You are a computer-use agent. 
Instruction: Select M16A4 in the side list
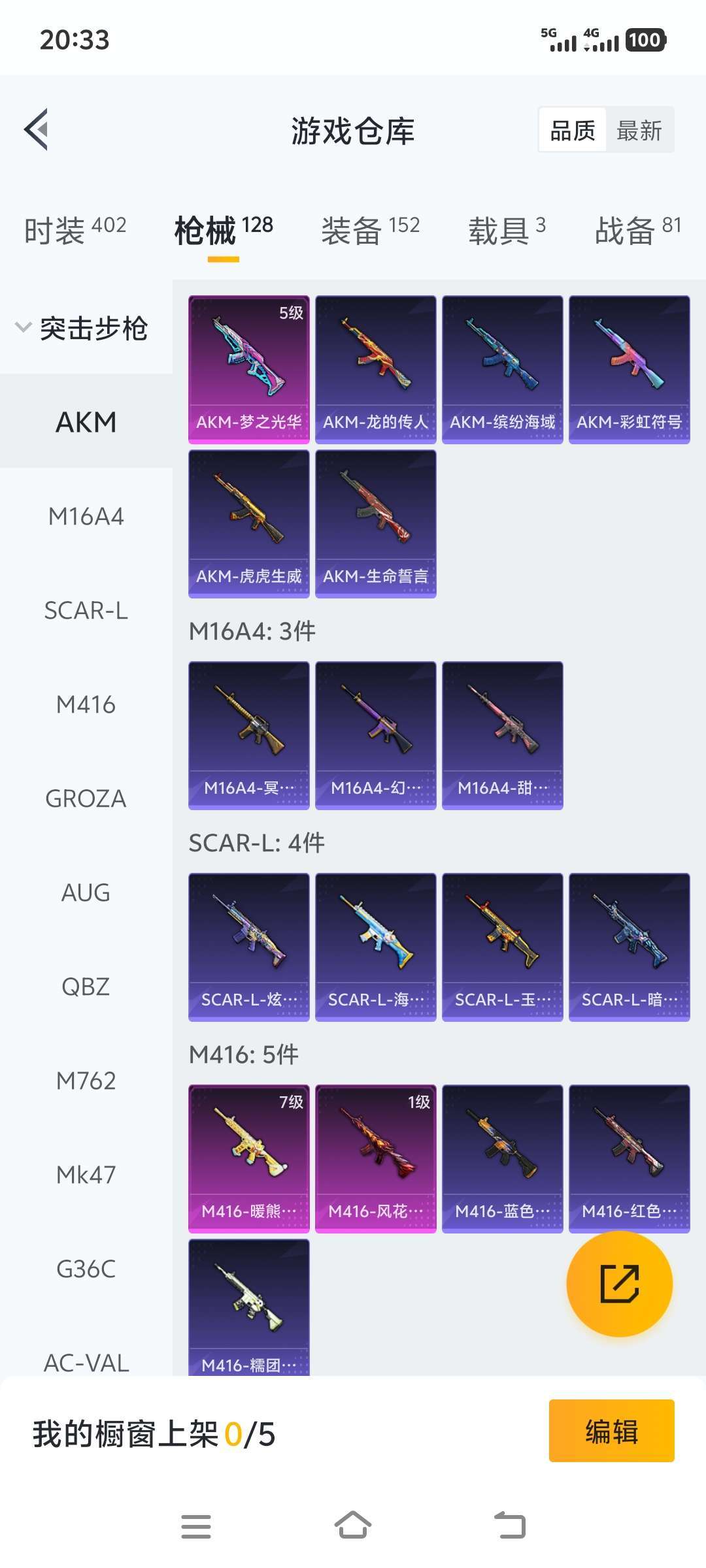[x=86, y=516]
